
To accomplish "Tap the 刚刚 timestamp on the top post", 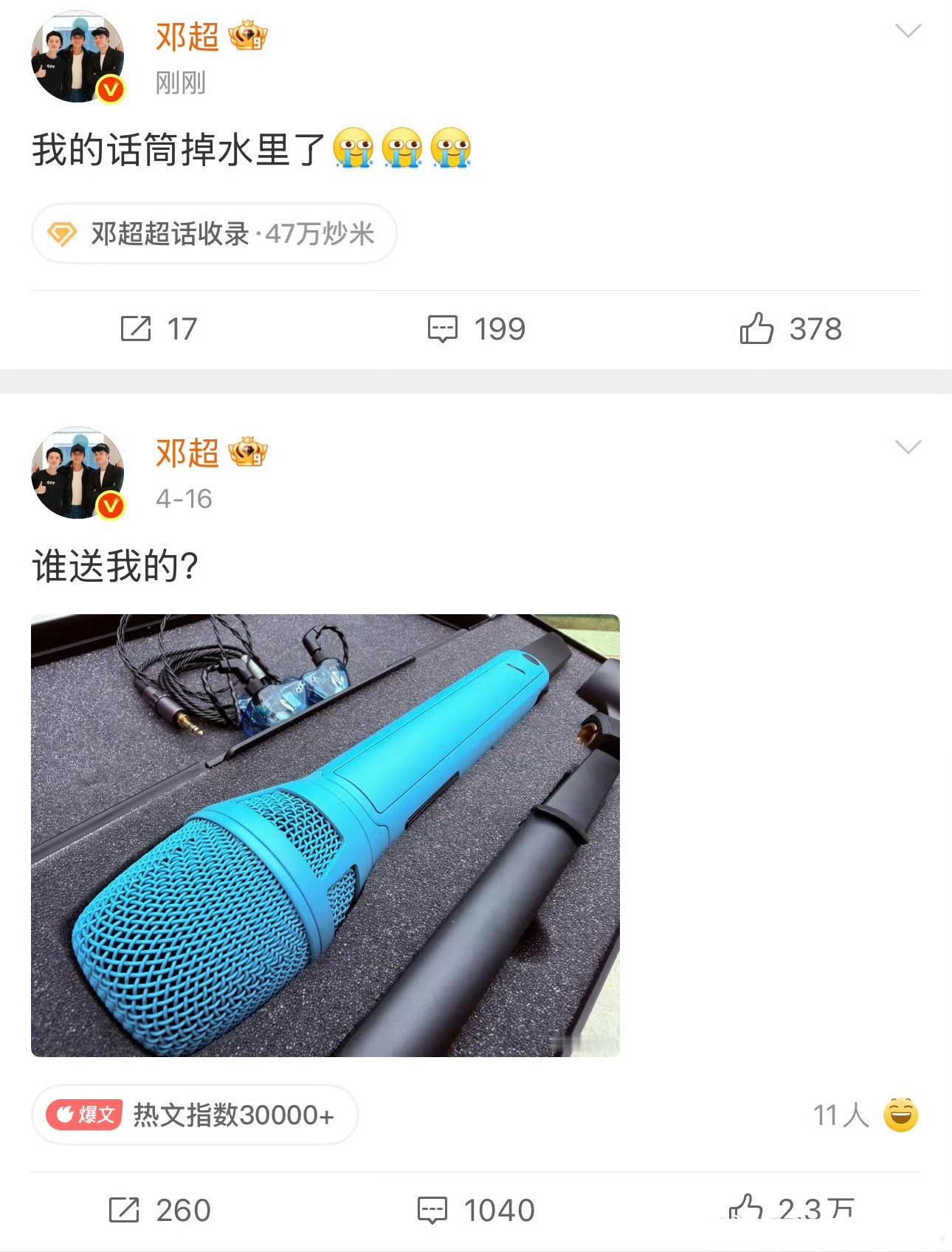I will [x=179, y=84].
